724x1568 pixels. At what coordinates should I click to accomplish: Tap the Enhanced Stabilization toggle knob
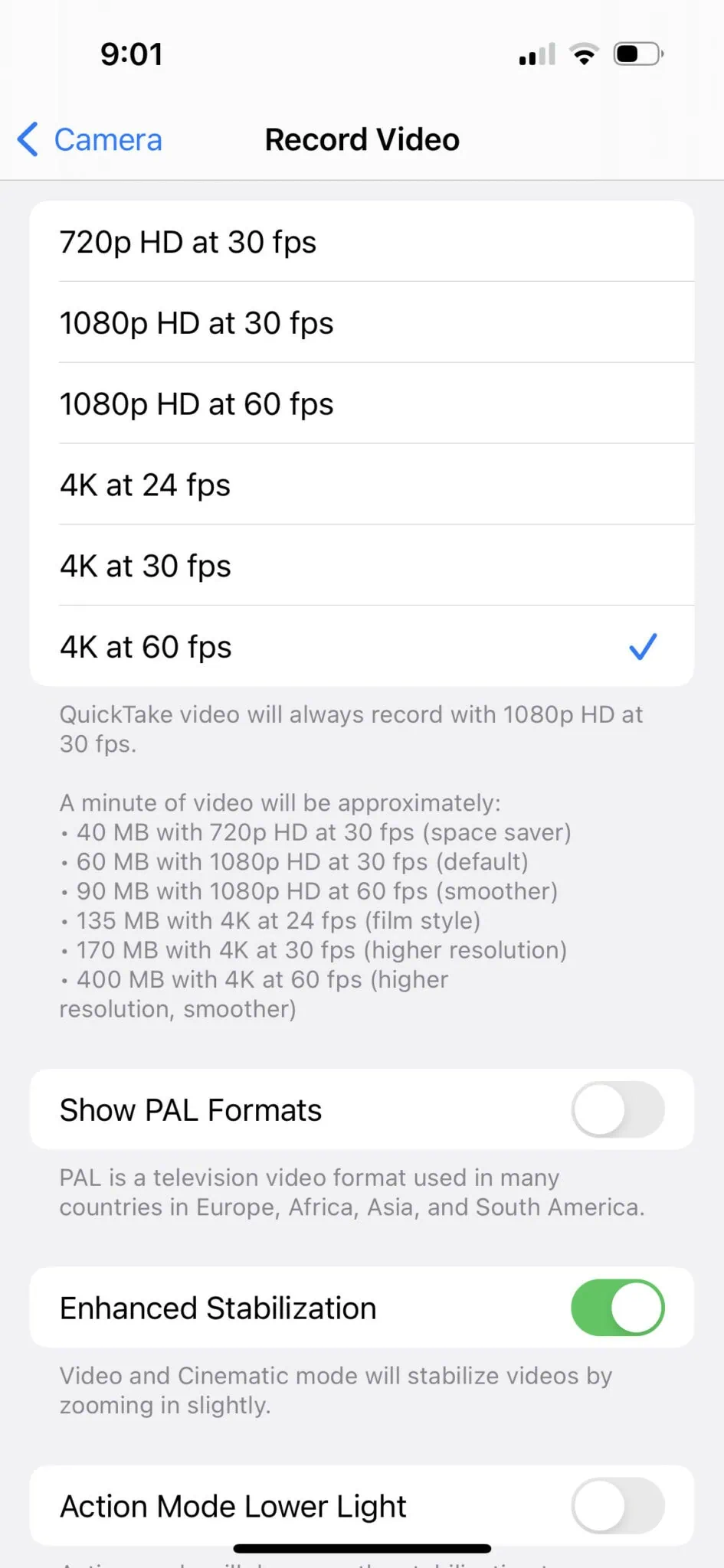[637, 1308]
